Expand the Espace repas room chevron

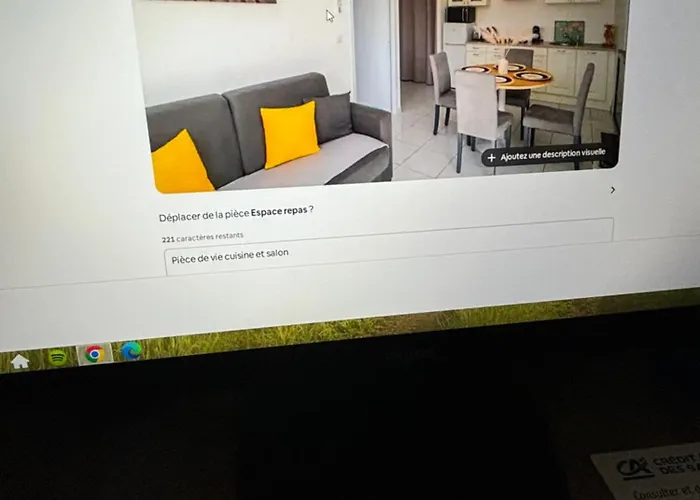coord(612,190)
